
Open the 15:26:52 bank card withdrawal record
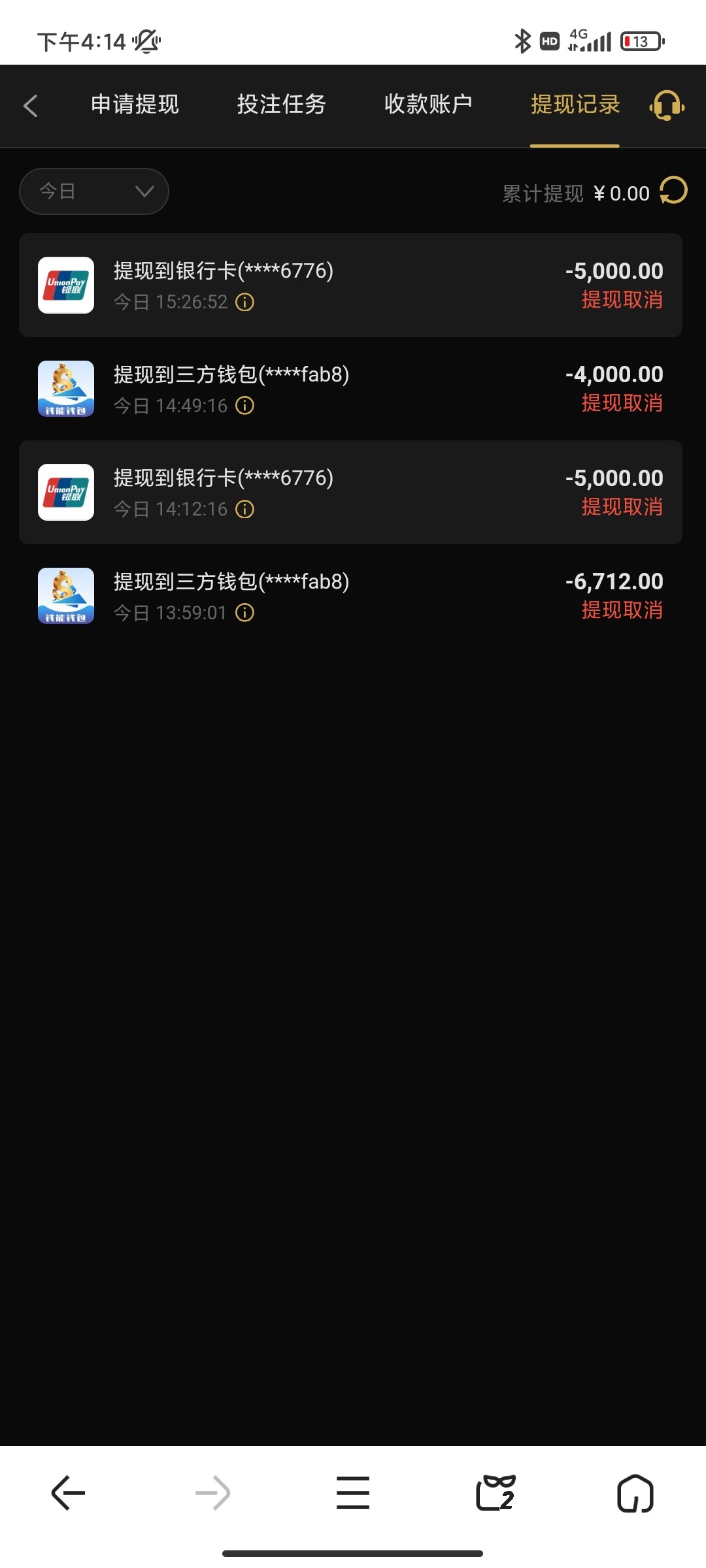point(350,286)
